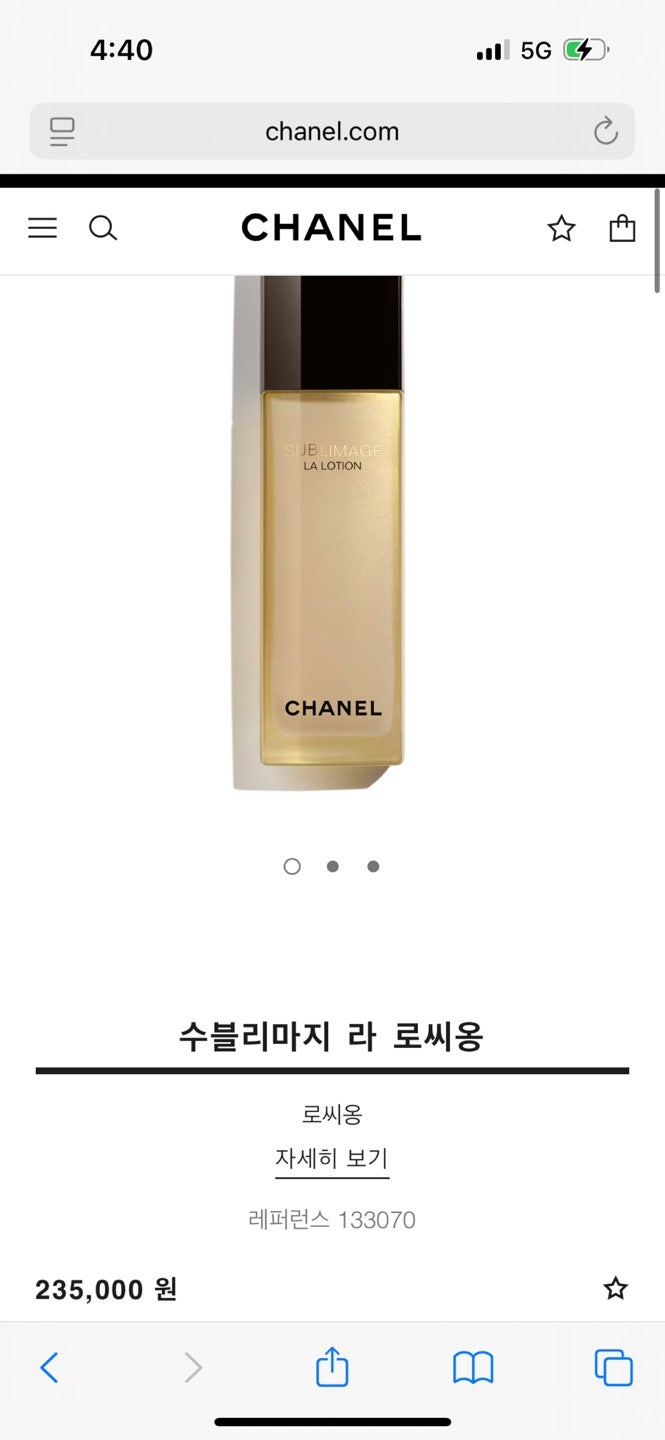Screen dimensions: 665x1440
Task: Open the hamburger menu on Chanel site
Action: (x=42, y=228)
